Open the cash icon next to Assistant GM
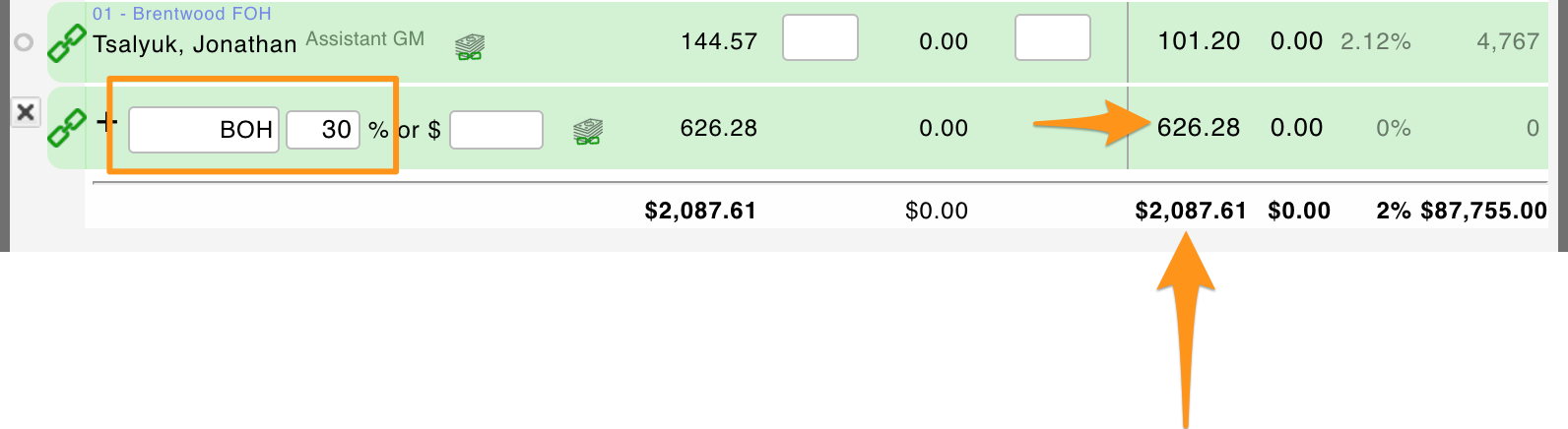The height and width of the screenshot is (429, 1568). [470, 47]
